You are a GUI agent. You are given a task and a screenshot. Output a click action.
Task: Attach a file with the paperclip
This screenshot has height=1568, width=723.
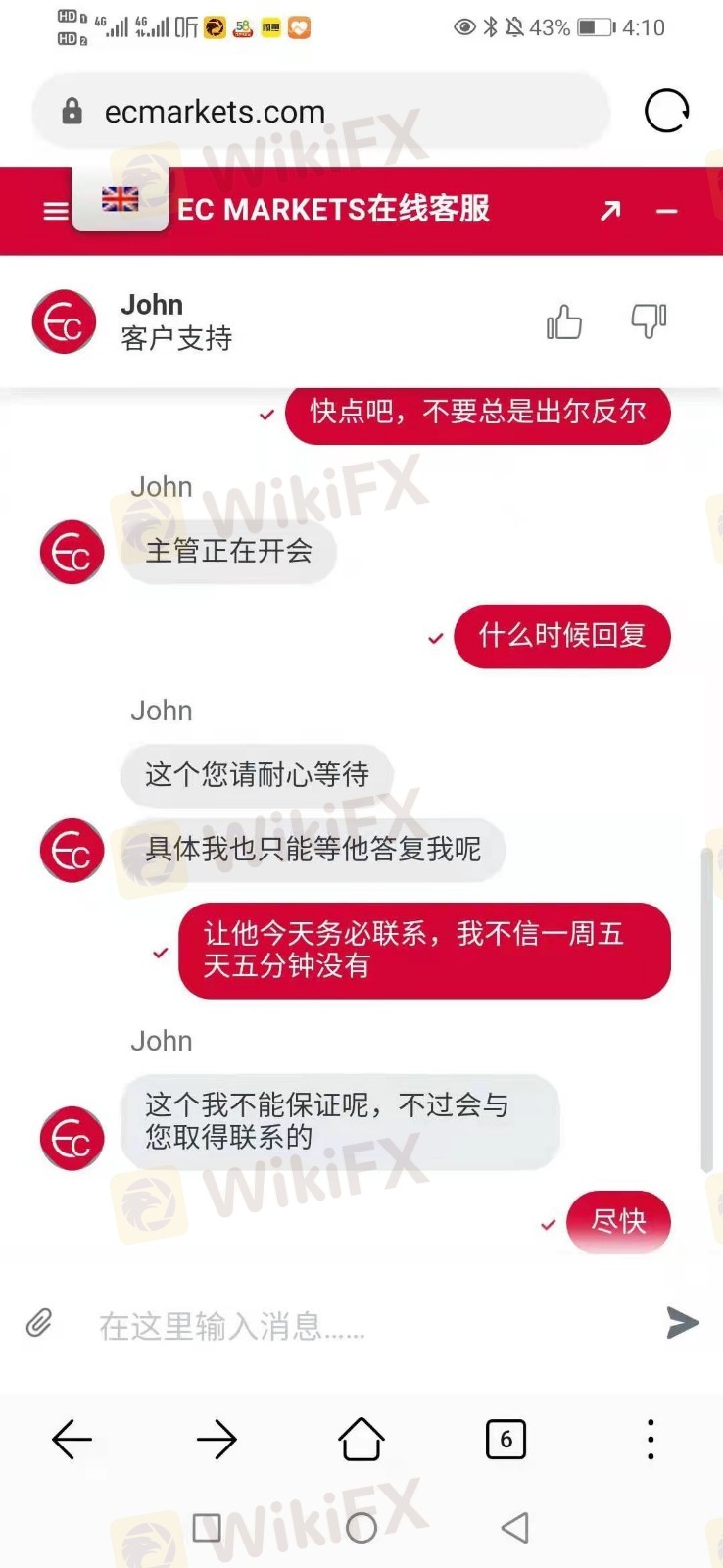[x=39, y=1323]
